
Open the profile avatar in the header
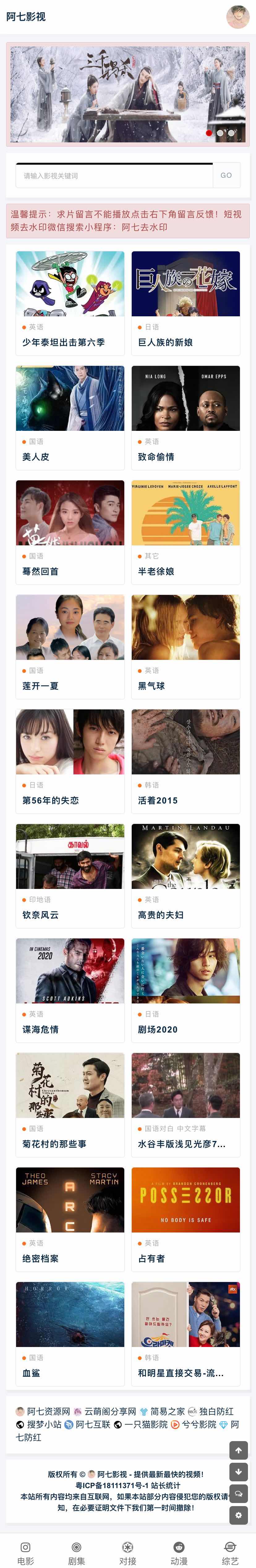coord(238,16)
